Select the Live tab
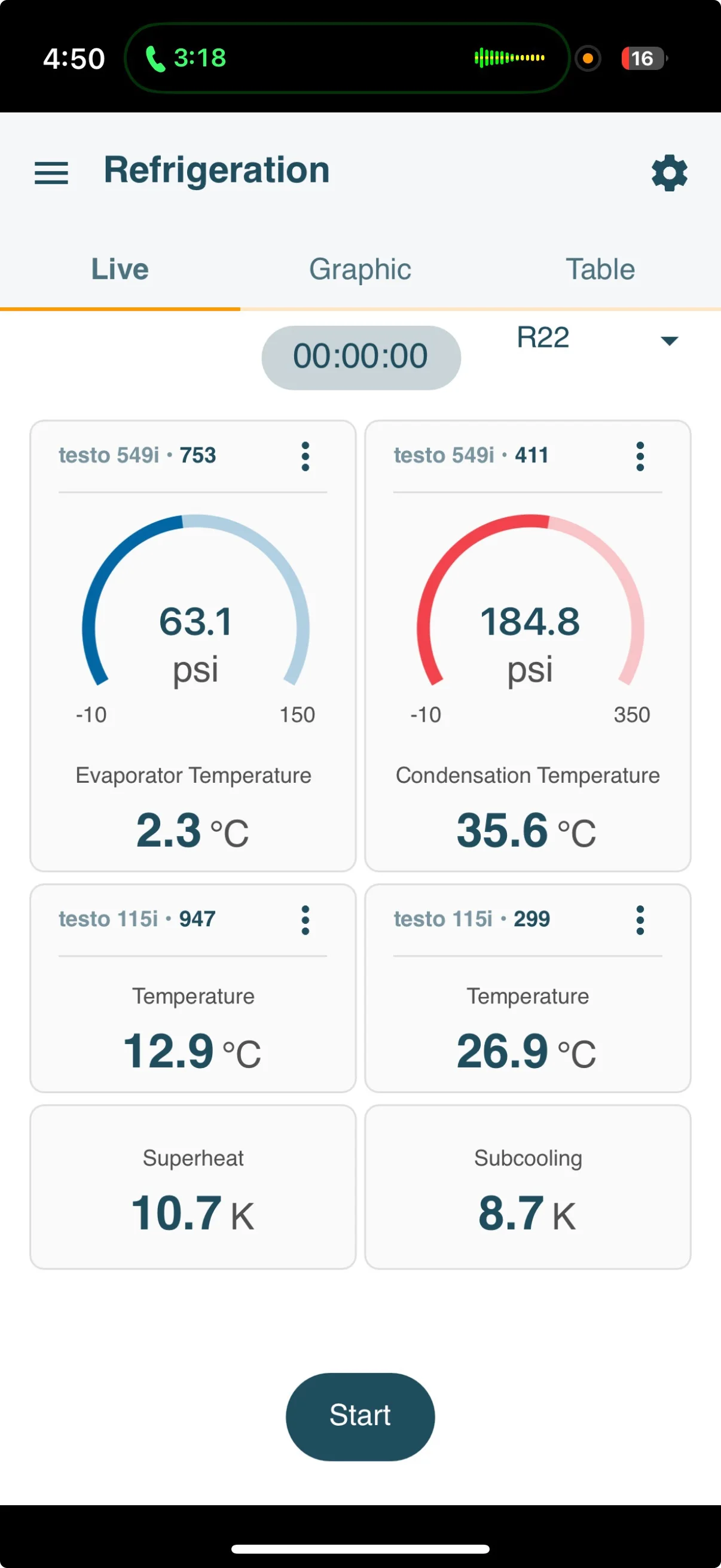This screenshot has height=1568, width=721. (x=120, y=269)
